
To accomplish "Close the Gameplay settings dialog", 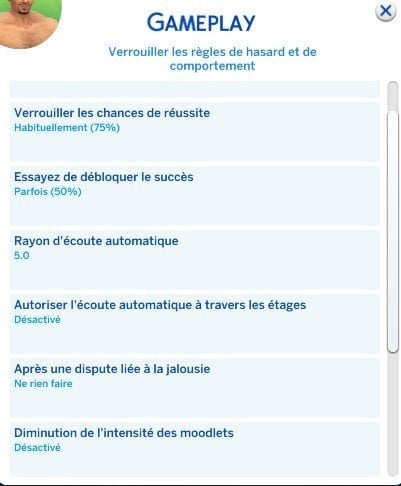I will click(x=386, y=11).
